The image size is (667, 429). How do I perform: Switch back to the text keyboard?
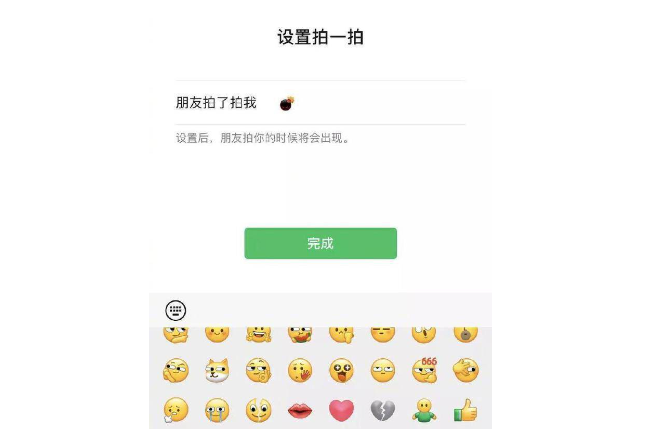[176, 310]
